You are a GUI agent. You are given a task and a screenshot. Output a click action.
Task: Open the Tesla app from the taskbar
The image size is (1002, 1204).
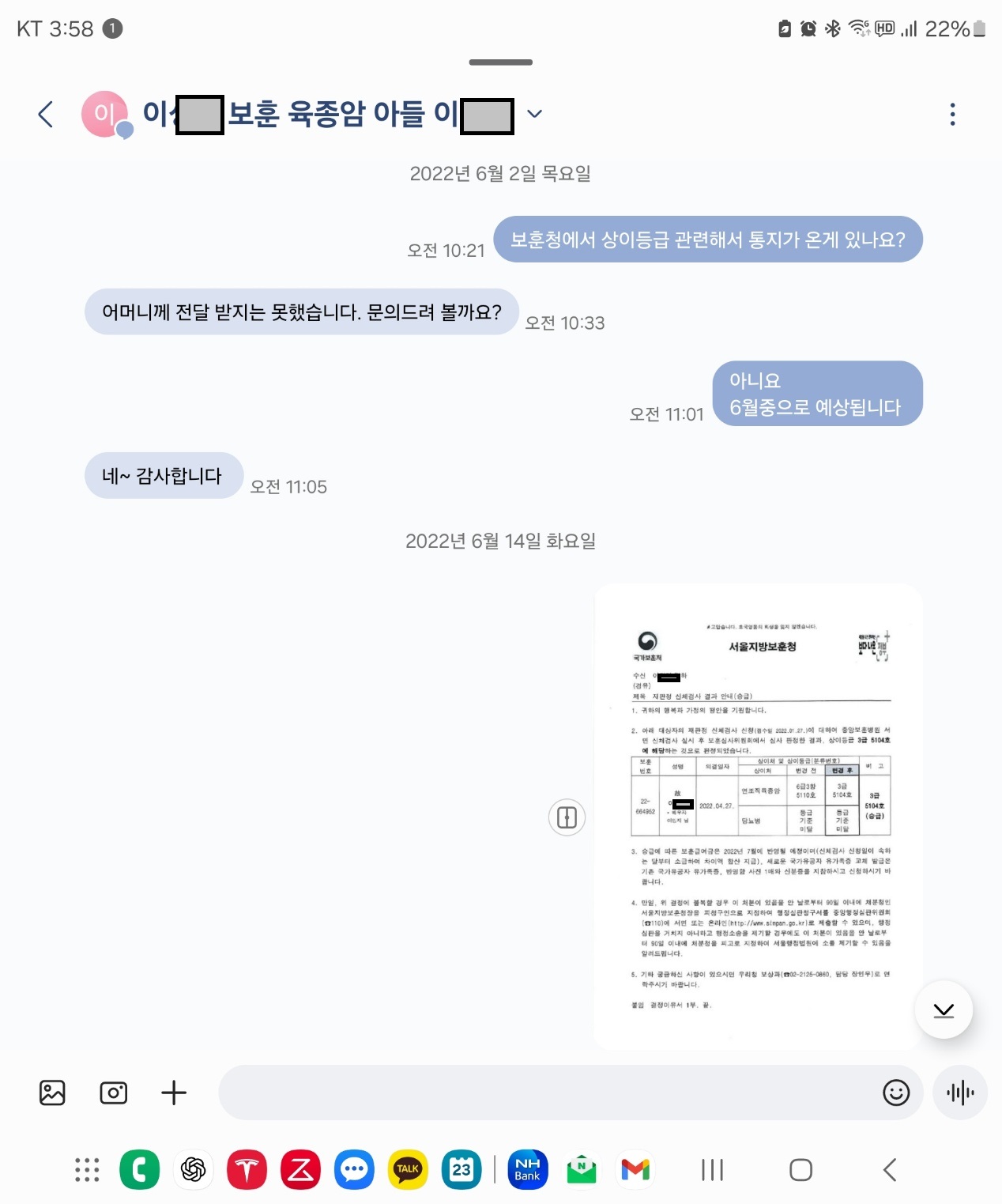pos(247,1169)
